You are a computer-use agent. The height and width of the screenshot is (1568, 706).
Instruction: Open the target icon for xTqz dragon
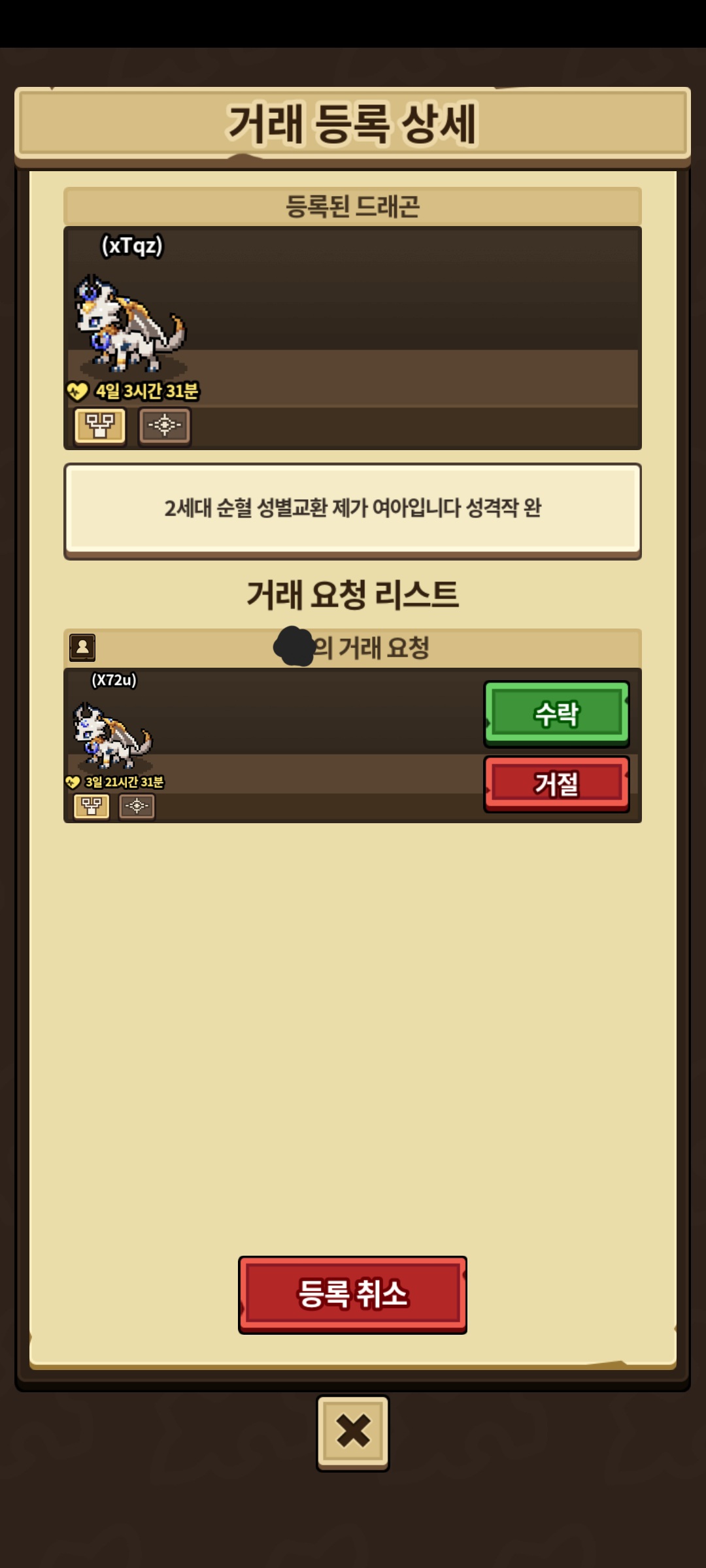coord(165,426)
